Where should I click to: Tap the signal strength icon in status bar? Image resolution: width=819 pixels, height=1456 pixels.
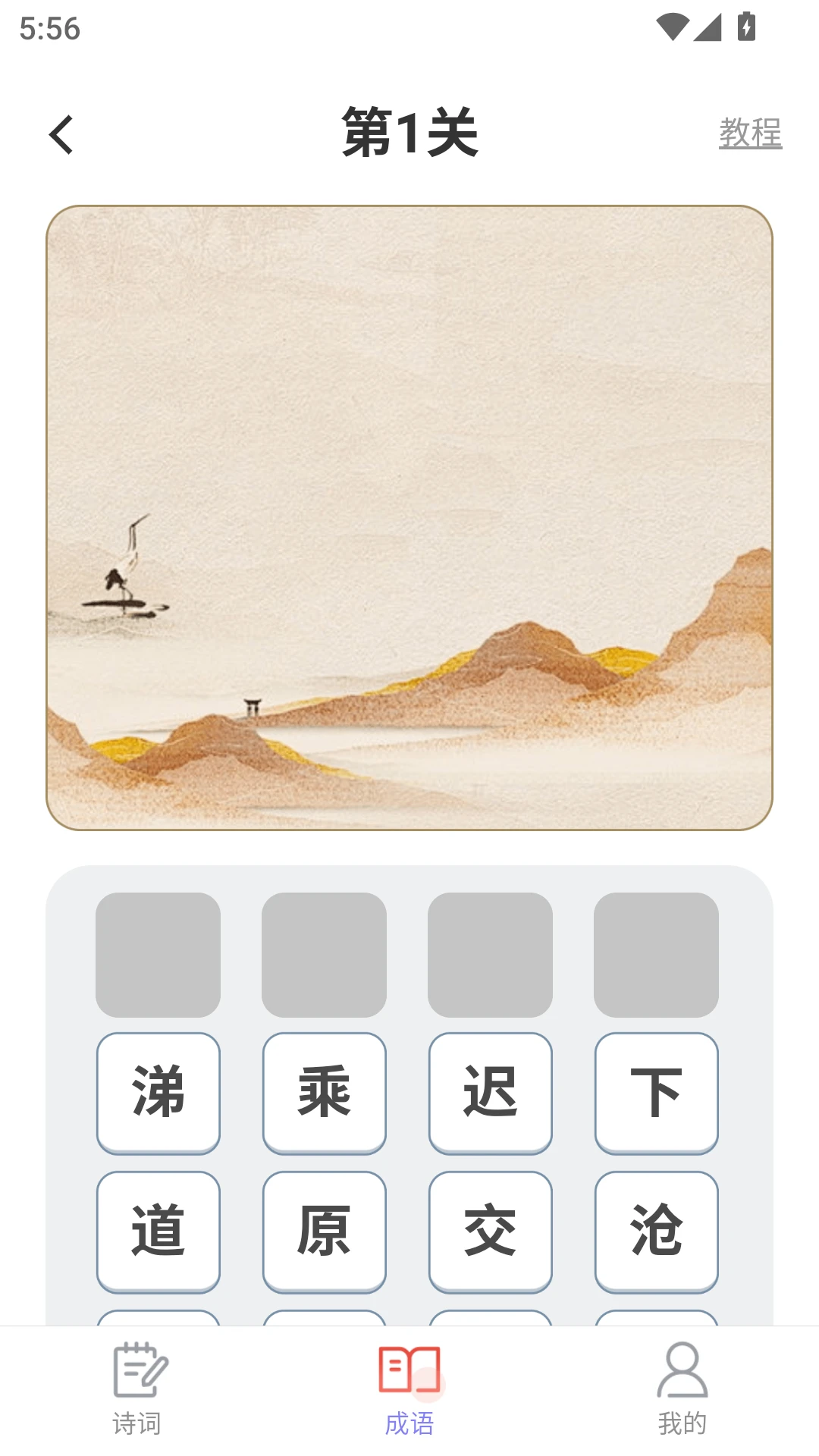(708, 26)
